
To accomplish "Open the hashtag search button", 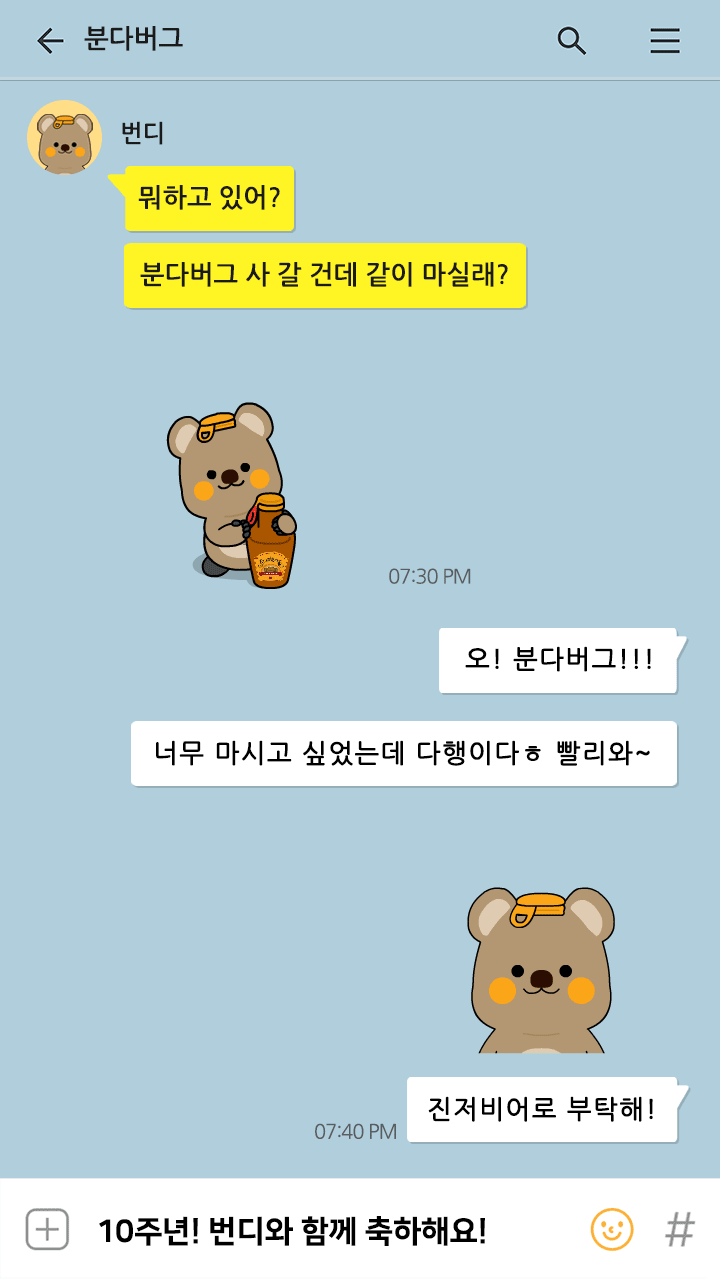I will point(680,1229).
